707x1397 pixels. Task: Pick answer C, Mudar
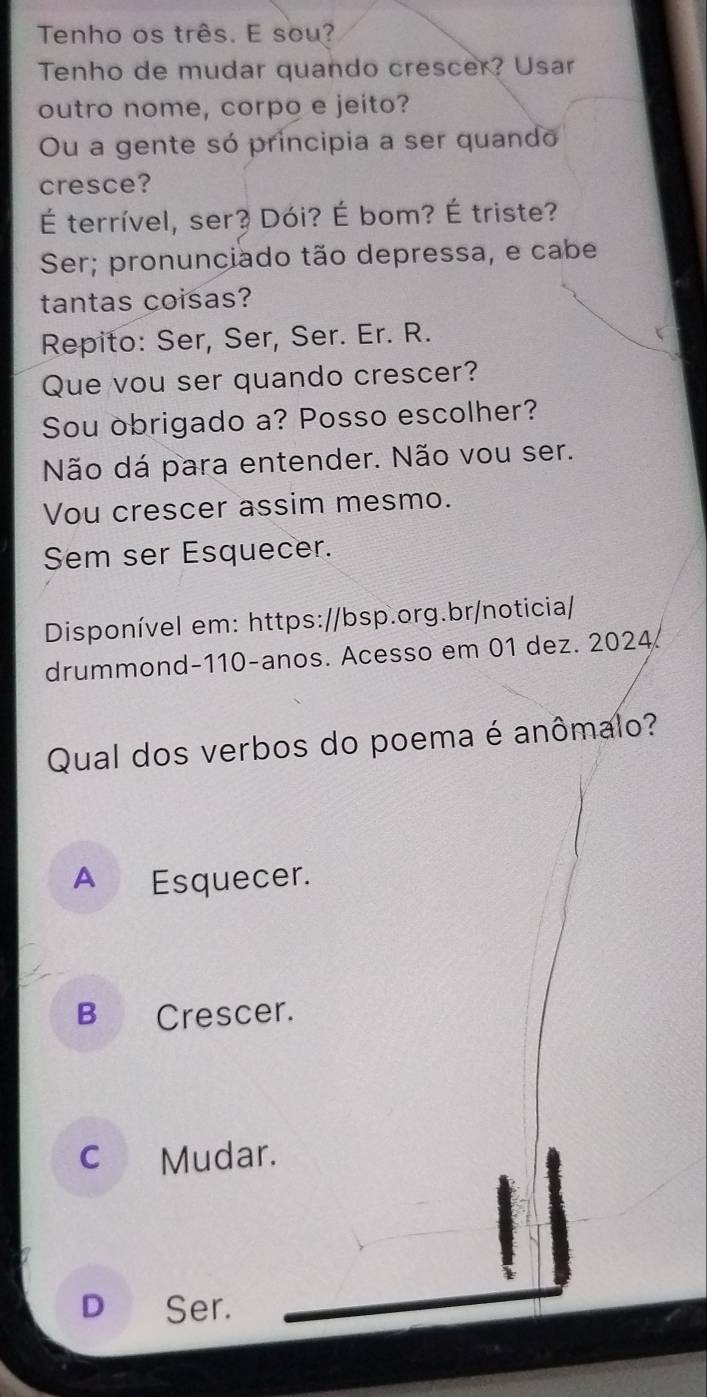coord(92,1160)
